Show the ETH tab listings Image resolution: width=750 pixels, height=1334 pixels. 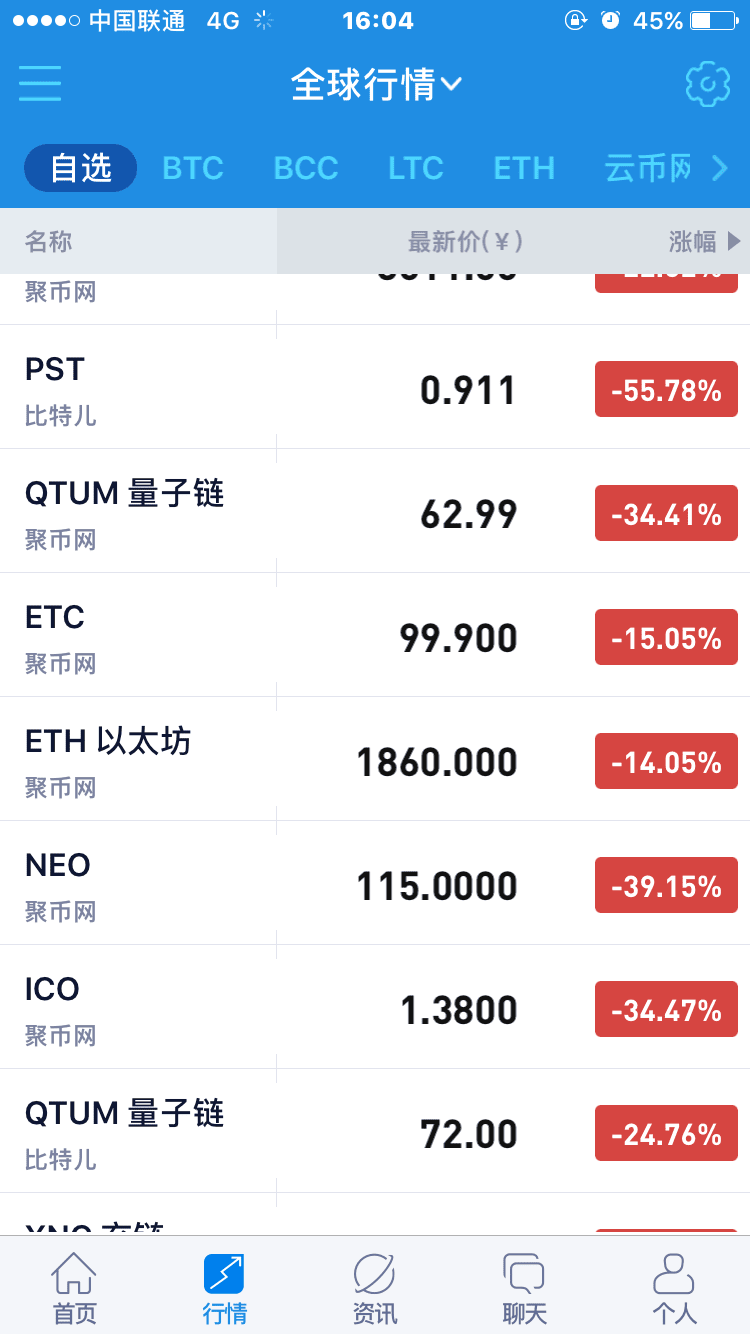(x=524, y=168)
